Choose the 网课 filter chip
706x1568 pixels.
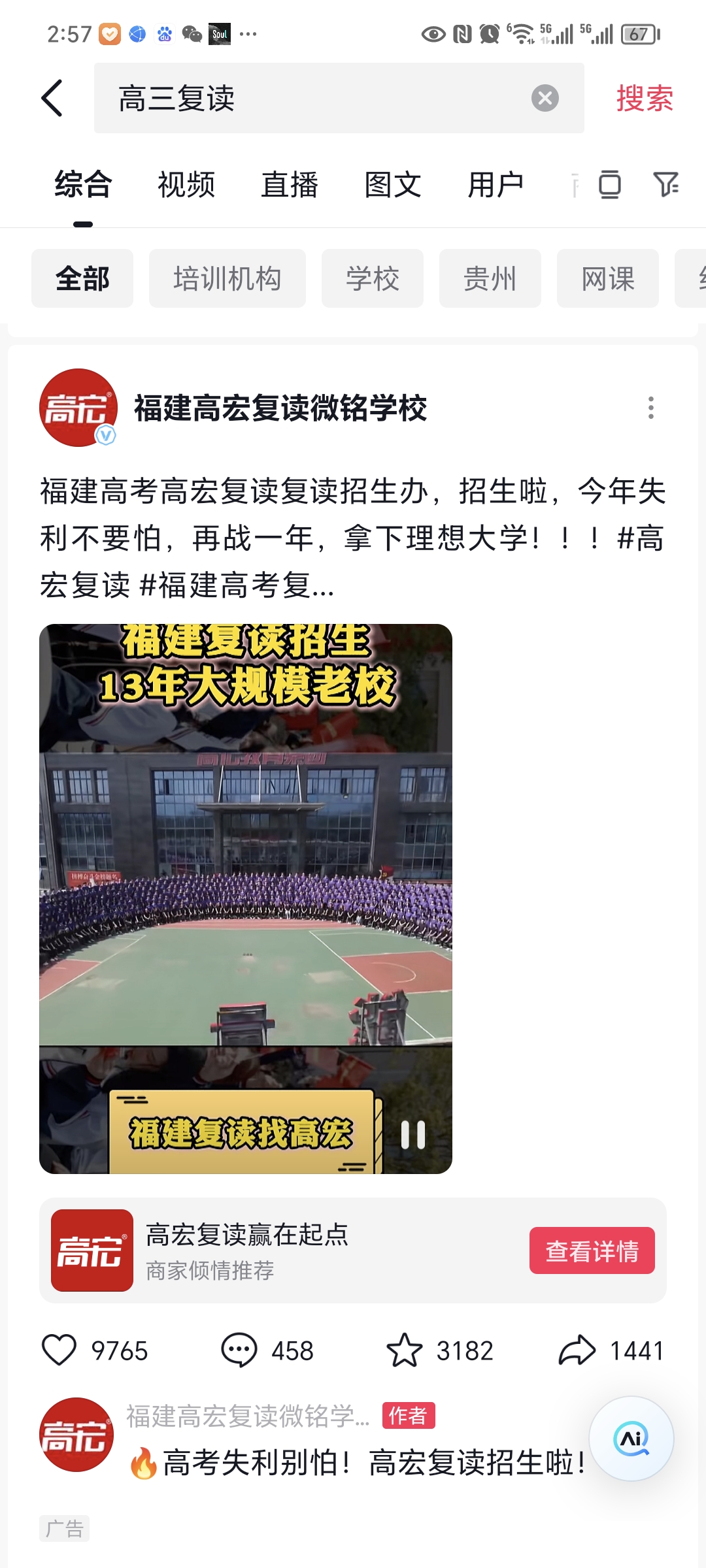click(608, 278)
